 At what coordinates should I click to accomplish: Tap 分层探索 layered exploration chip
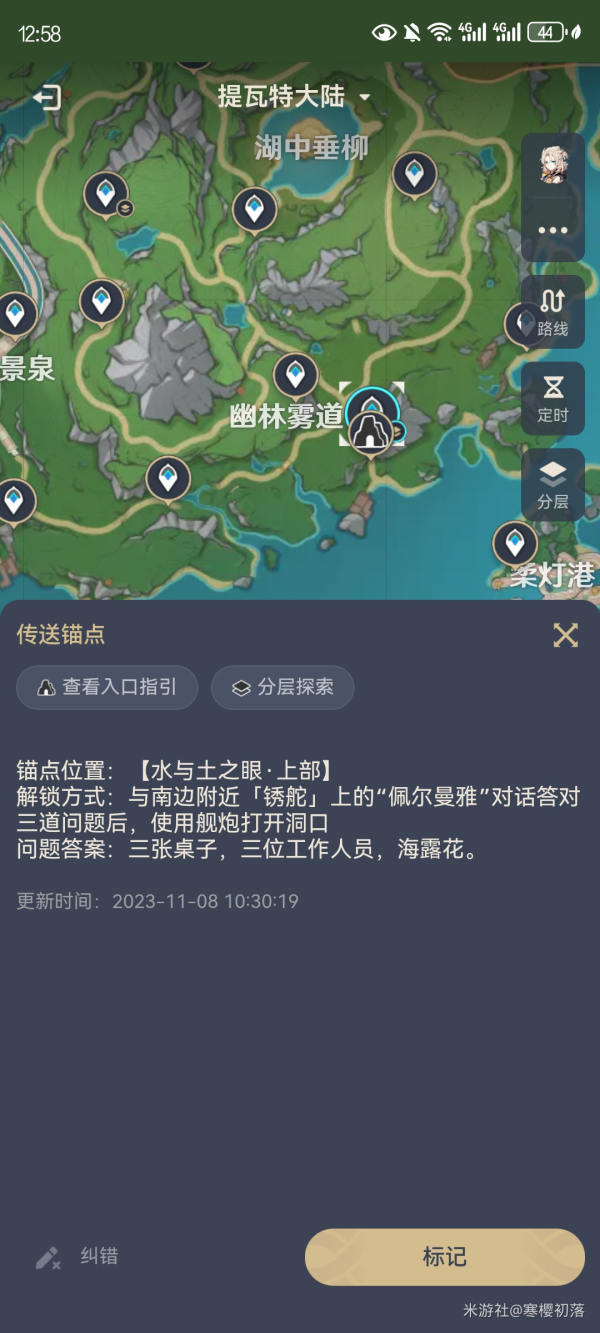[282, 688]
